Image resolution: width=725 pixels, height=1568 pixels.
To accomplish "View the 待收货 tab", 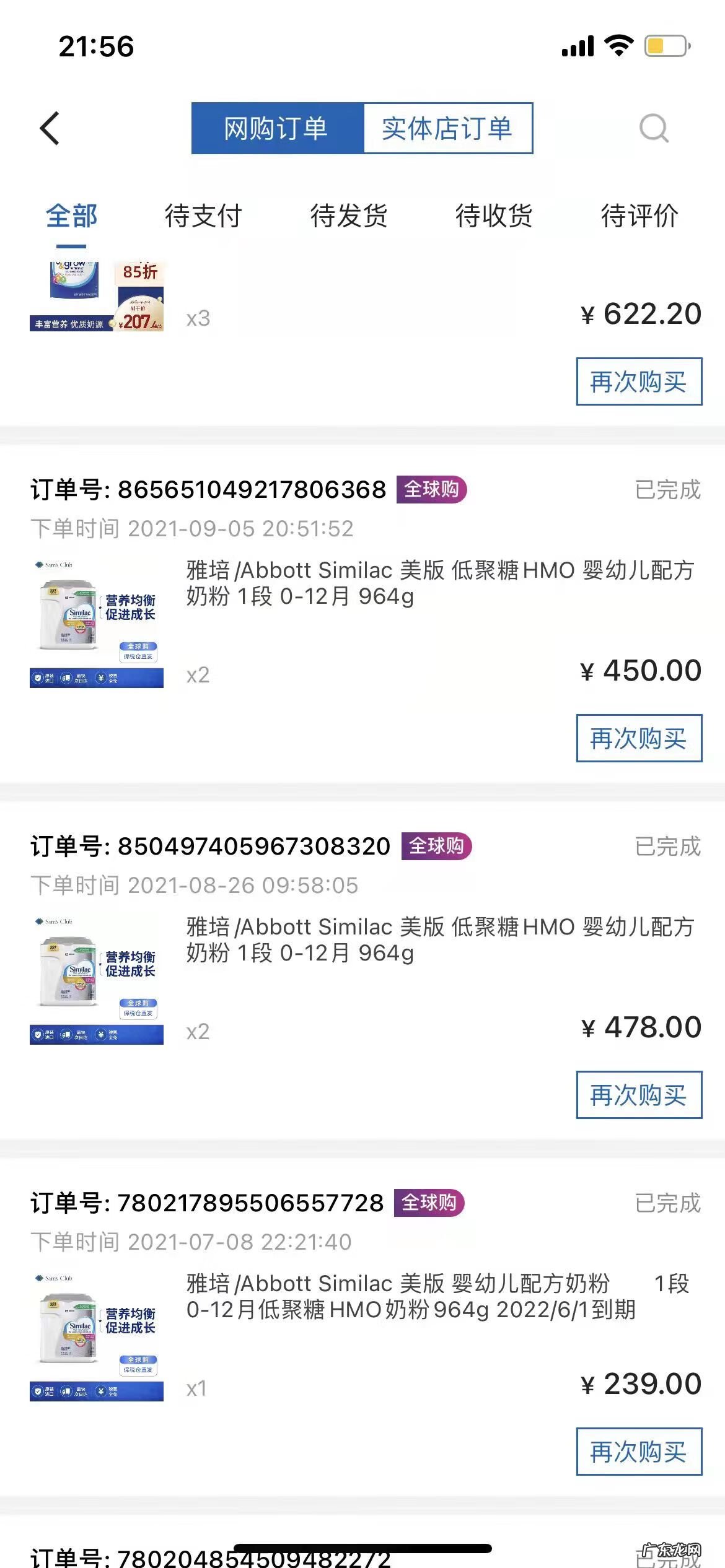I will coord(494,216).
